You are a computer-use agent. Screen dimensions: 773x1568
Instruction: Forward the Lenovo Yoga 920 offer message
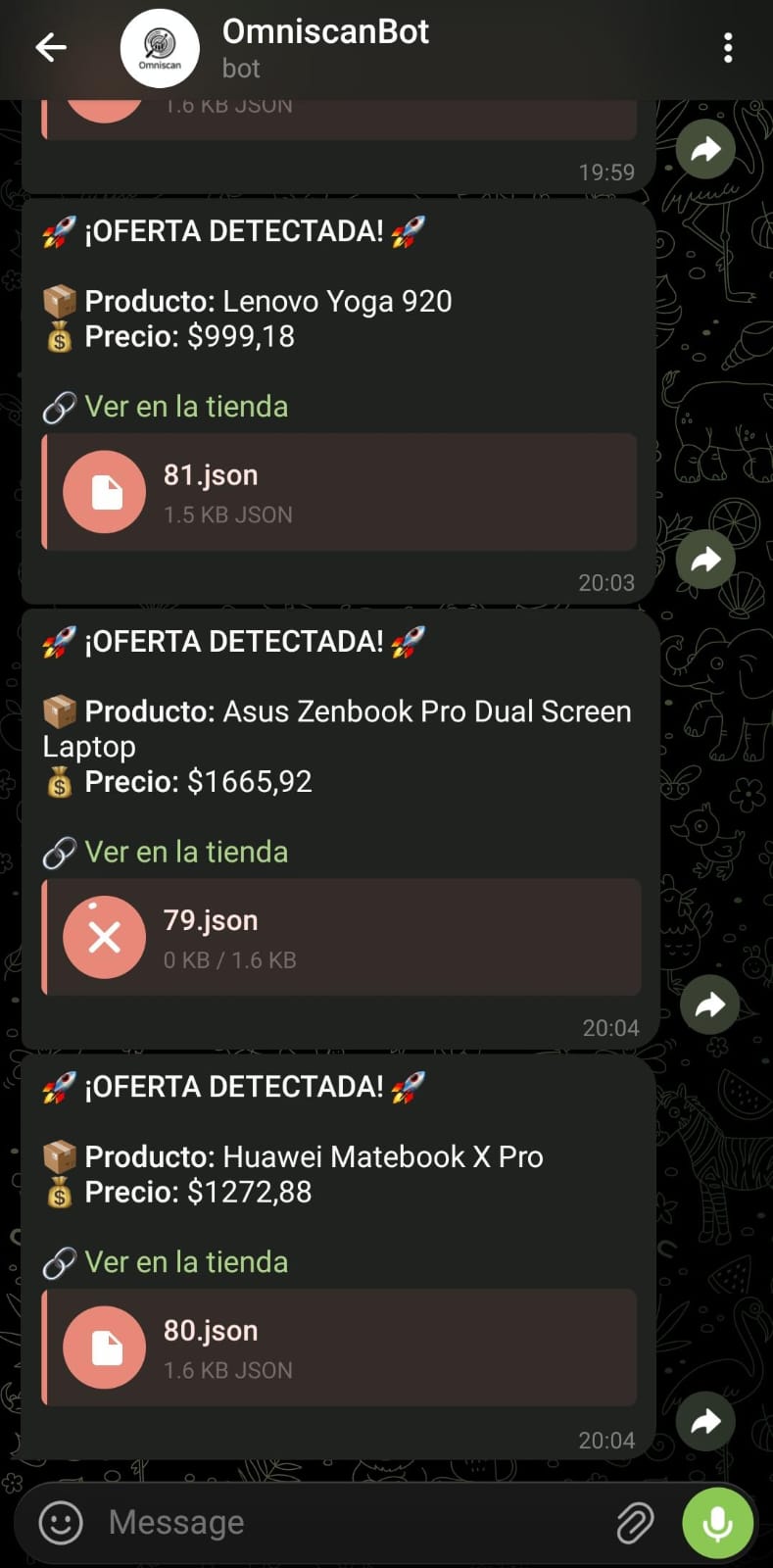tap(705, 560)
